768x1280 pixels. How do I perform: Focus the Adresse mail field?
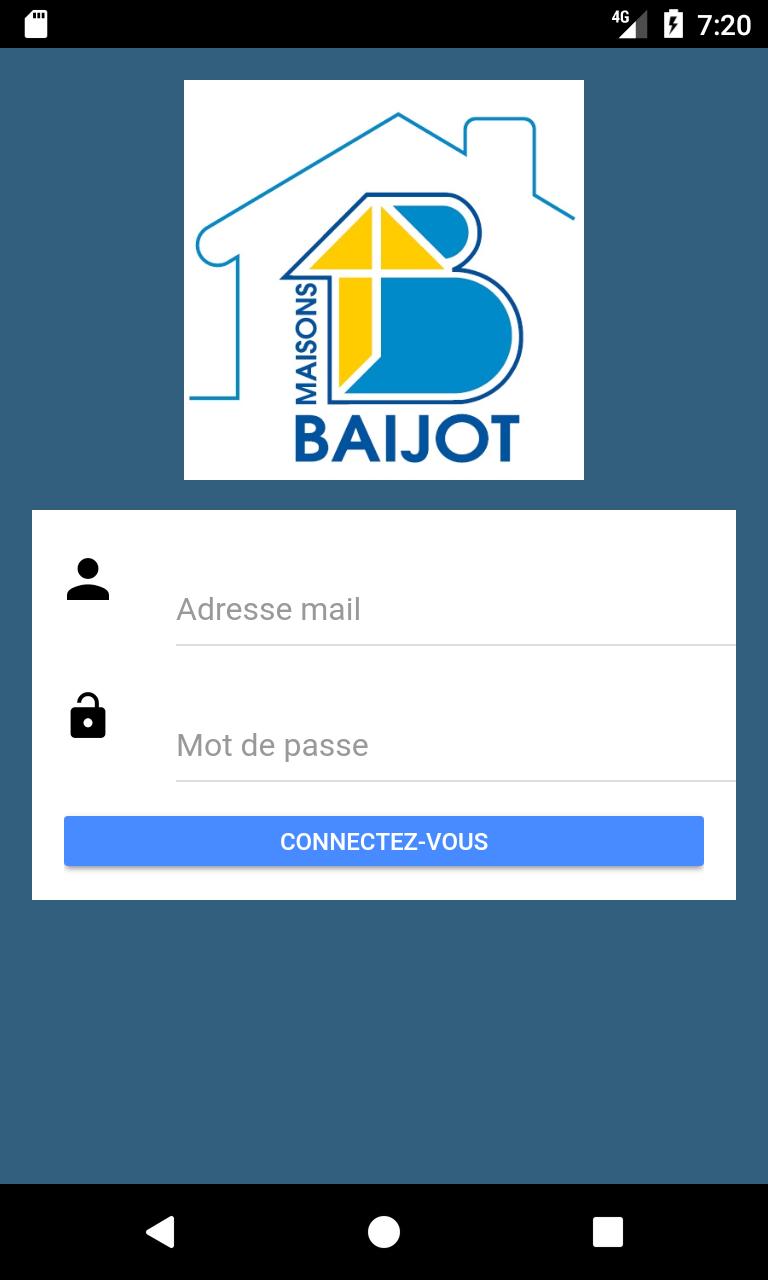click(x=455, y=610)
